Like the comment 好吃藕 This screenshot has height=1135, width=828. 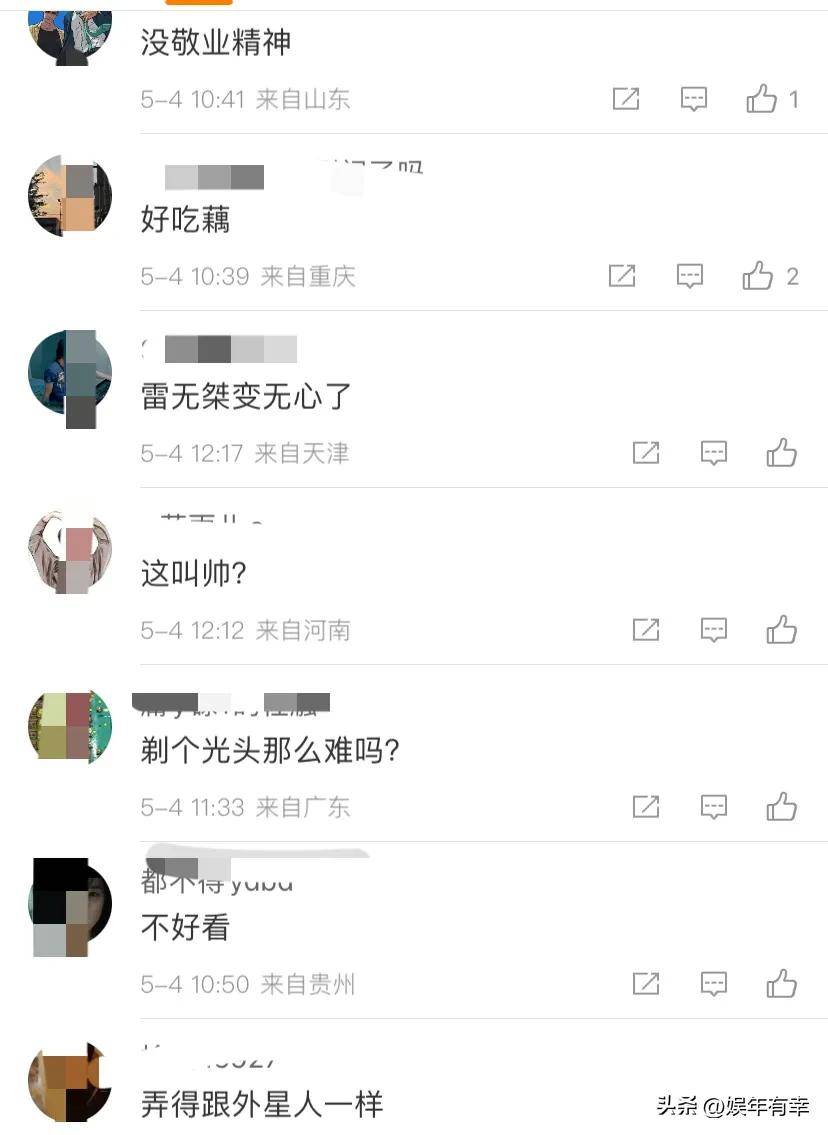pos(758,276)
